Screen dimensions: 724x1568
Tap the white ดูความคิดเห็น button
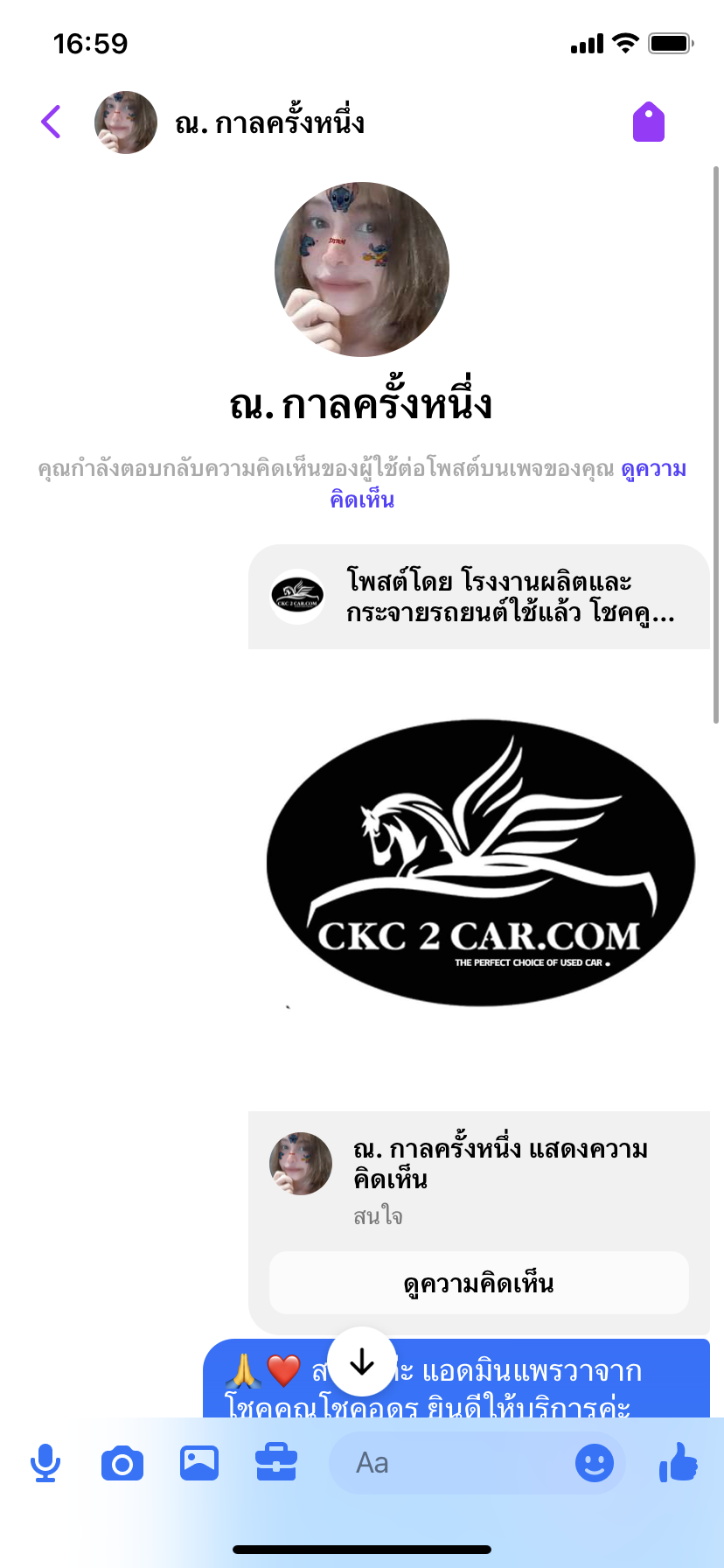coord(479,1283)
